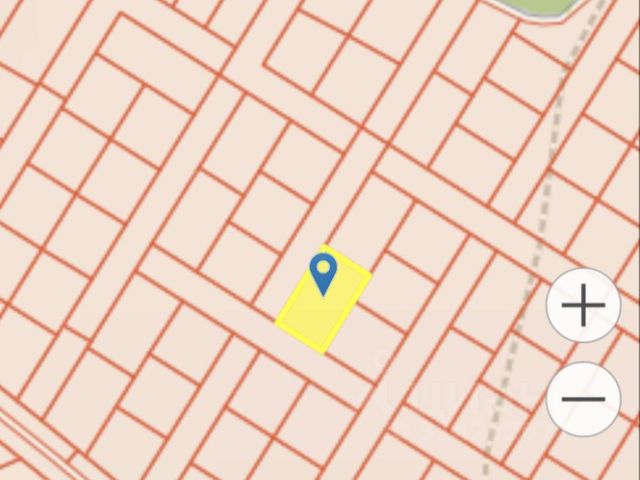Tap the blue location pin marker

[322, 272]
